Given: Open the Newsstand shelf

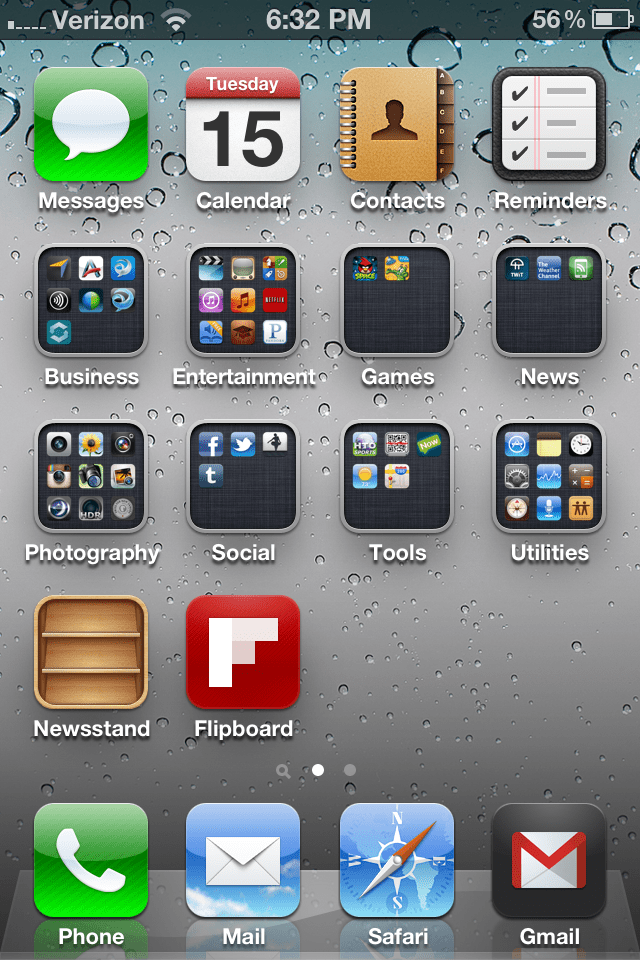Looking at the screenshot, I should pyautogui.click(x=91, y=653).
